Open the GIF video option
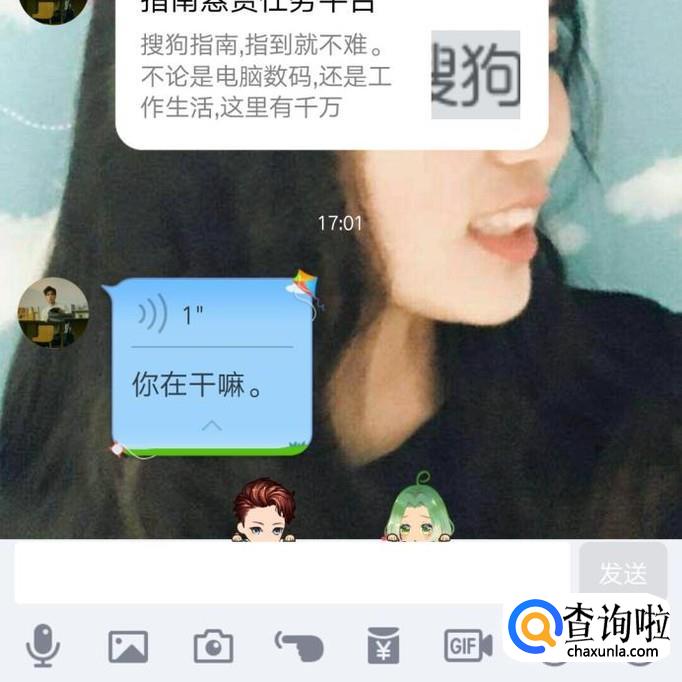This screenshot has height=682, width=682. 468,646
